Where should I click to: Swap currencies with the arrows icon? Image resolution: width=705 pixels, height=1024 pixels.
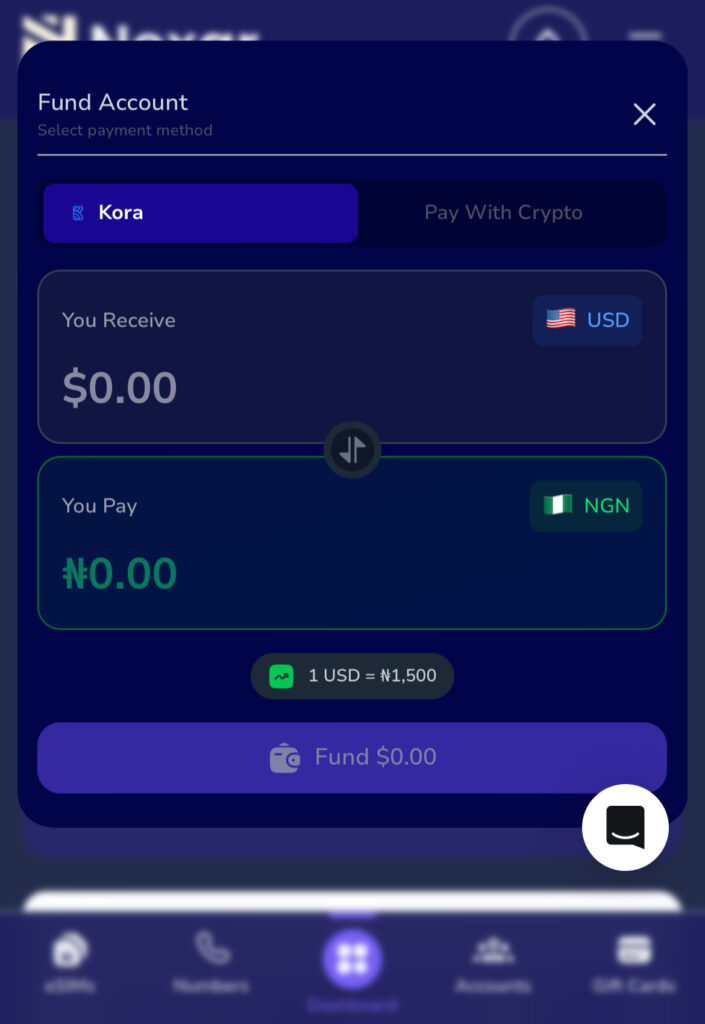coord(352,450)
